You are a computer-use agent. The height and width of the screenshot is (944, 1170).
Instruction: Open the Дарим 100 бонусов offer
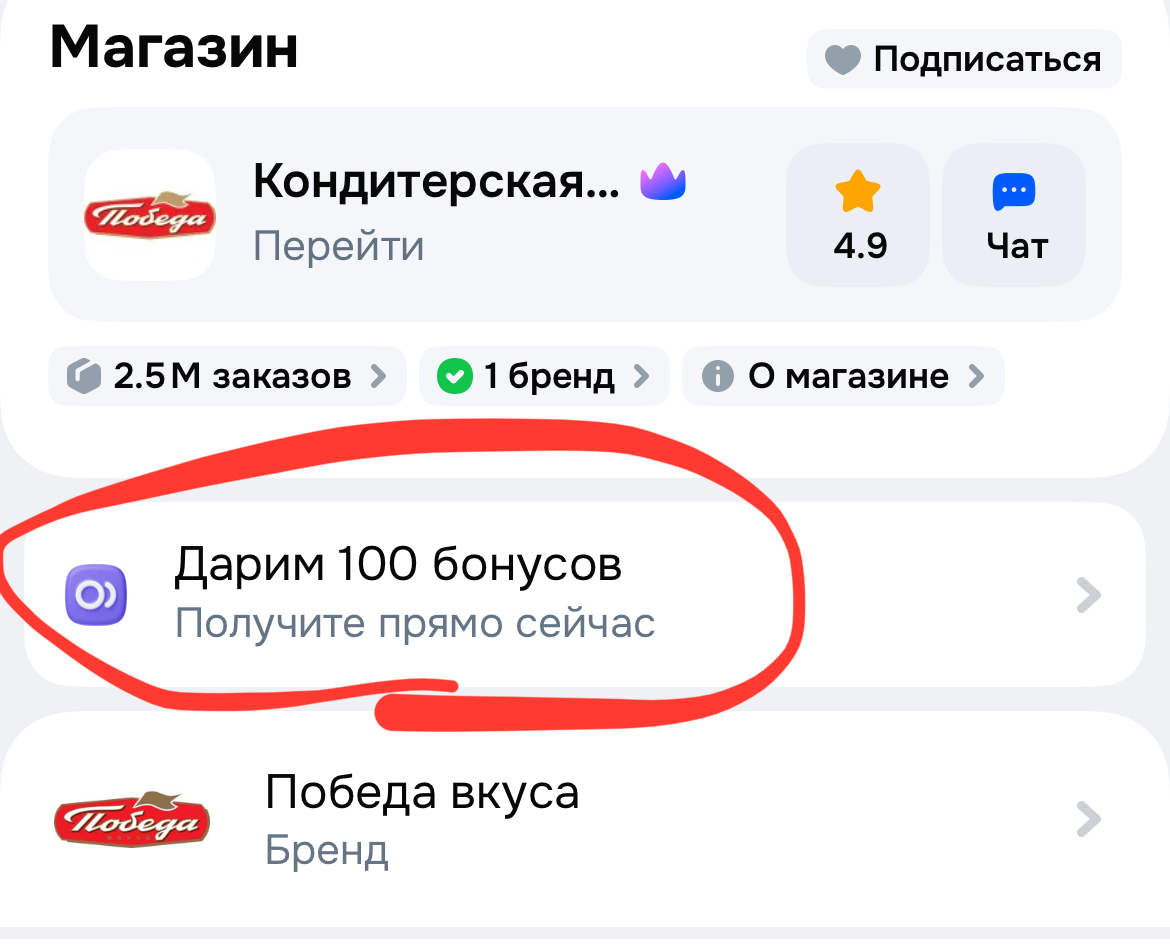click(x=584, y=595)
